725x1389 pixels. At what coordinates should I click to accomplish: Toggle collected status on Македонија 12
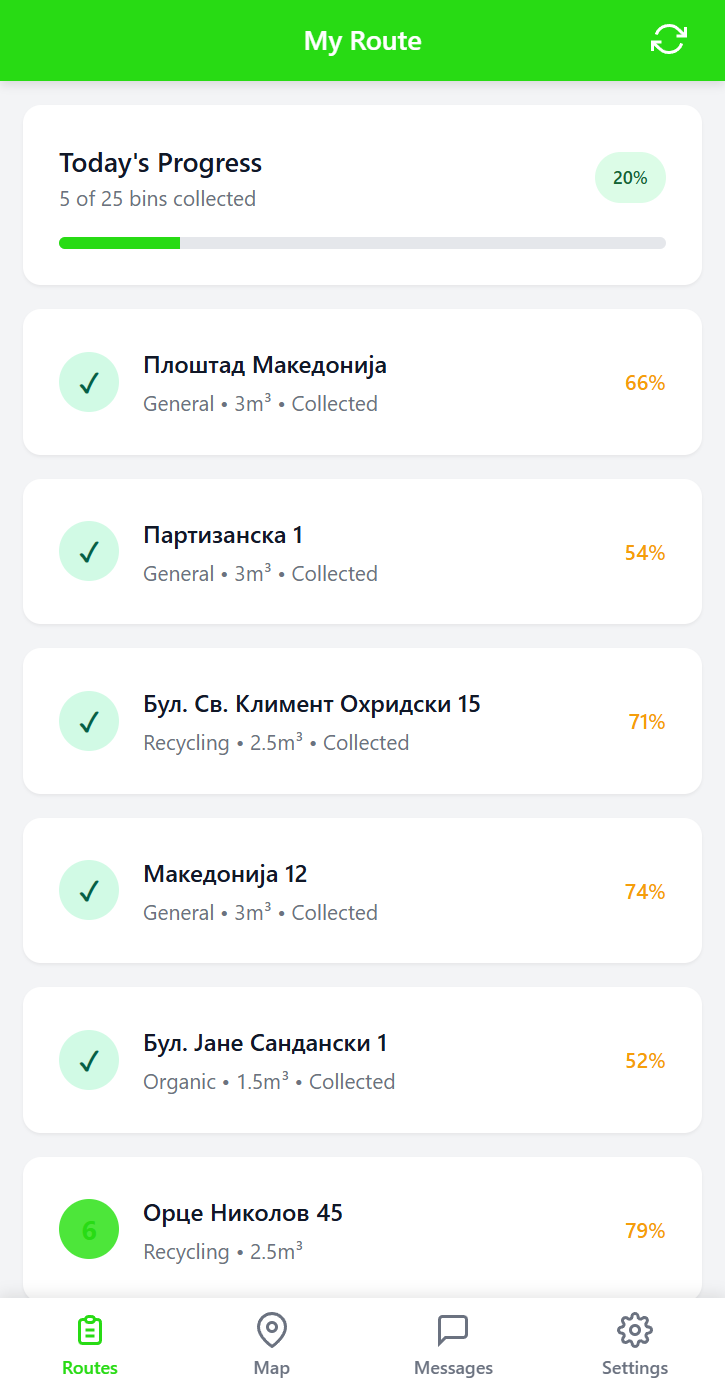coord(89,890)
